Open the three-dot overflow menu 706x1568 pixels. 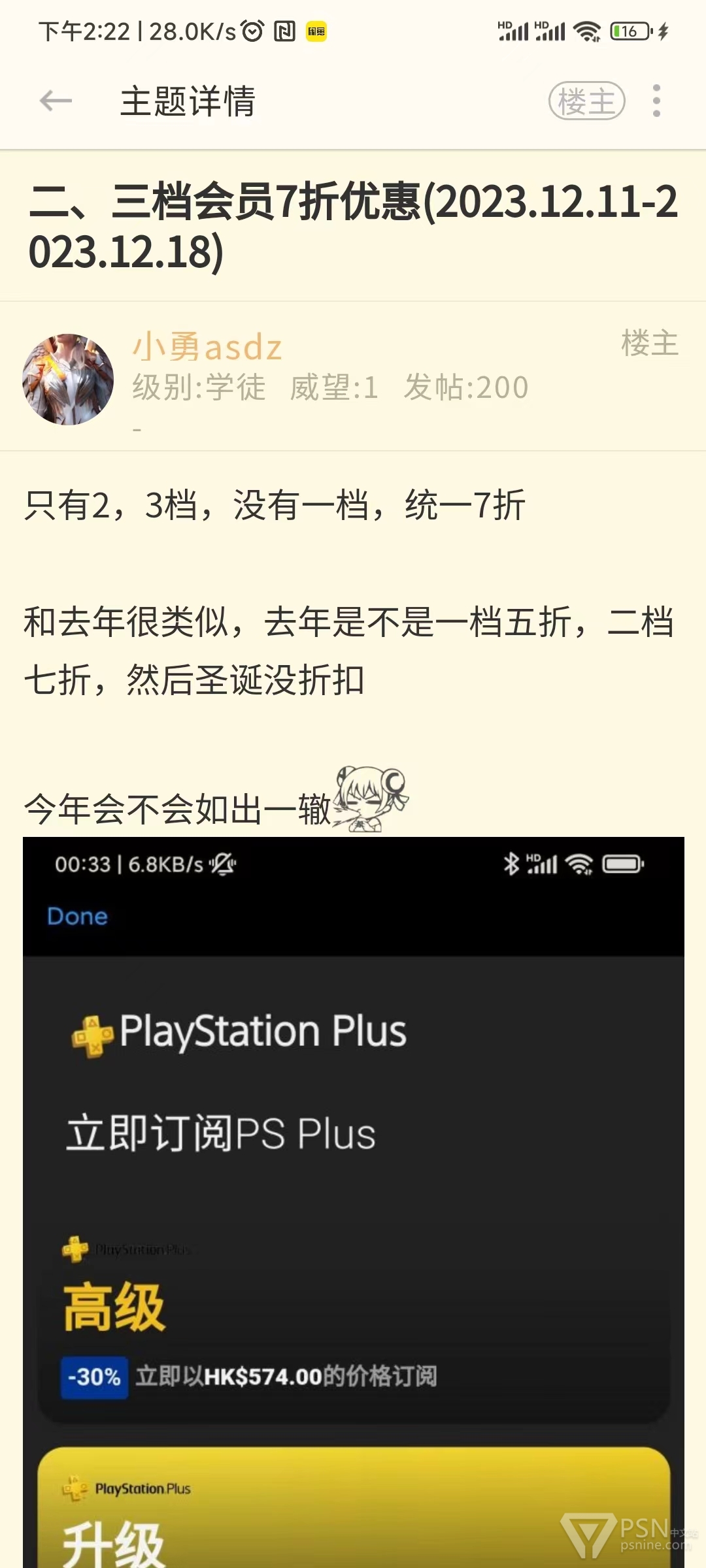[656, 101]
